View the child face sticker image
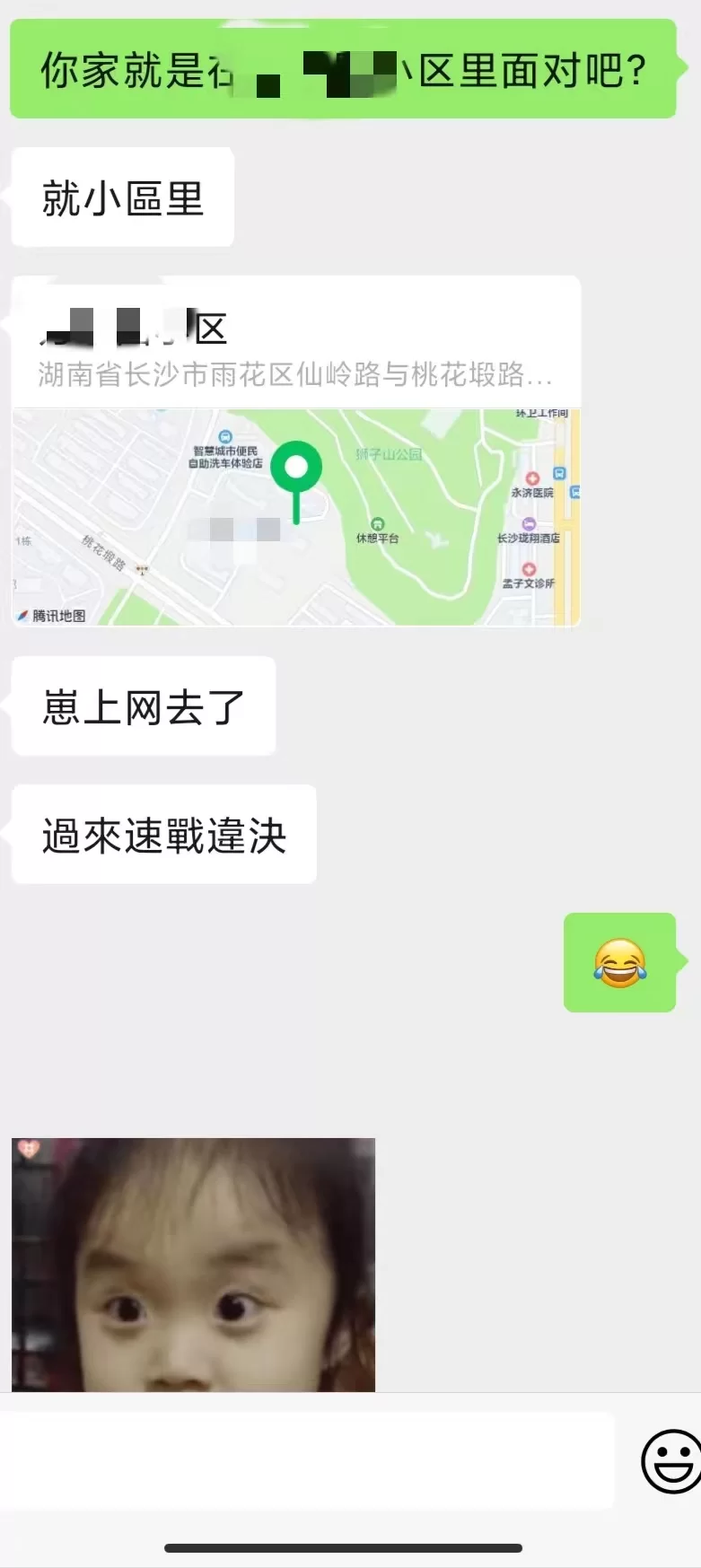The width and height of the screenshot is (701, 1568). point(194,1265)
